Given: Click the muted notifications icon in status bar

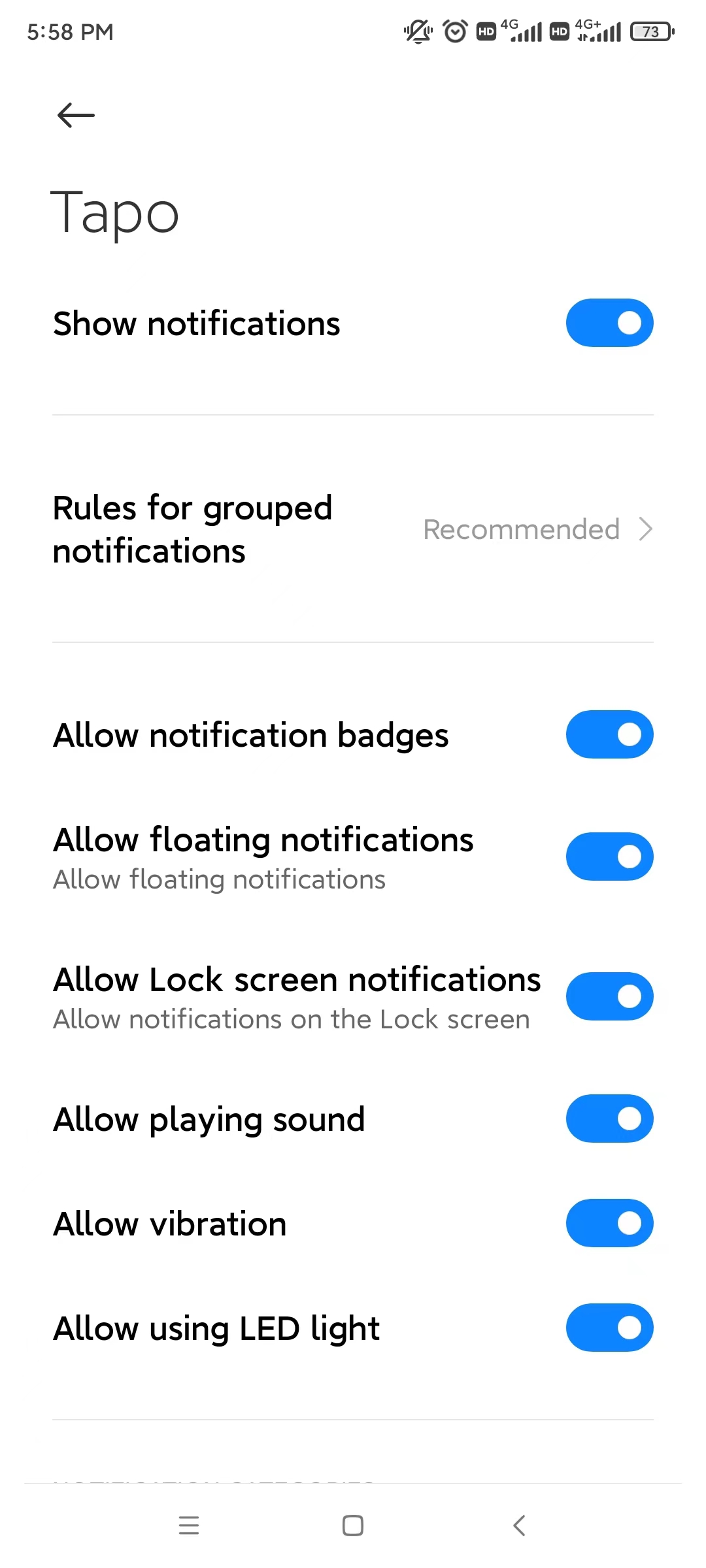Looking at the screenshot, I should pyautogui.click(x=417, y=31).
